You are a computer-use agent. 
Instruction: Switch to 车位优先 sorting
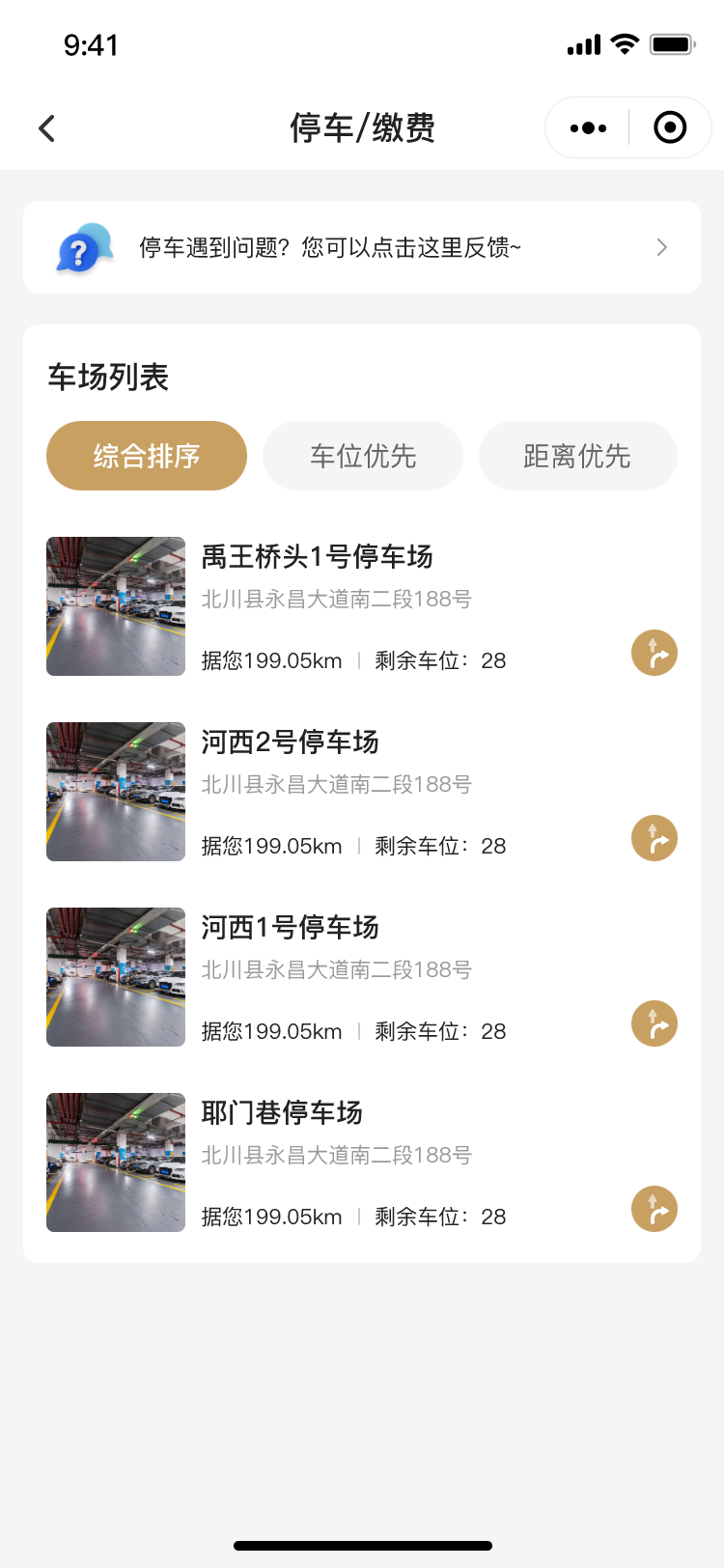click(363, 456)
